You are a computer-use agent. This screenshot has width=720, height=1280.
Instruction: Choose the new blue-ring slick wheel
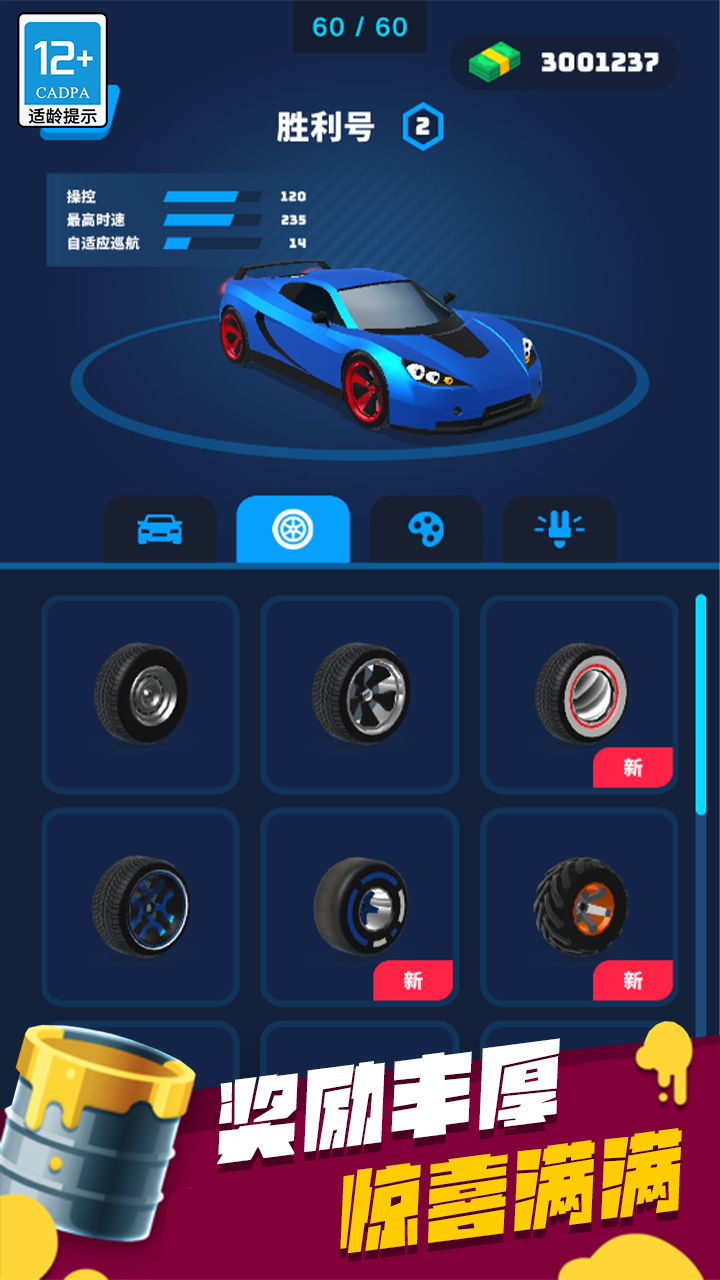point(360,906)
